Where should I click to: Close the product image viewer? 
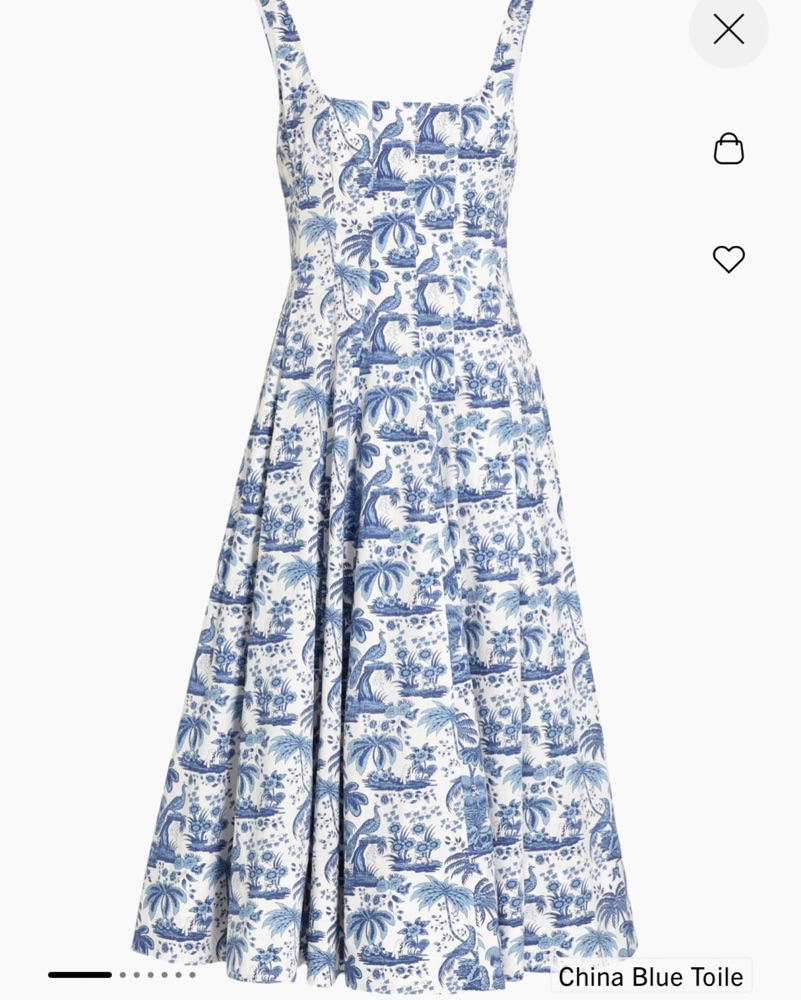click(x=728, y=29)
